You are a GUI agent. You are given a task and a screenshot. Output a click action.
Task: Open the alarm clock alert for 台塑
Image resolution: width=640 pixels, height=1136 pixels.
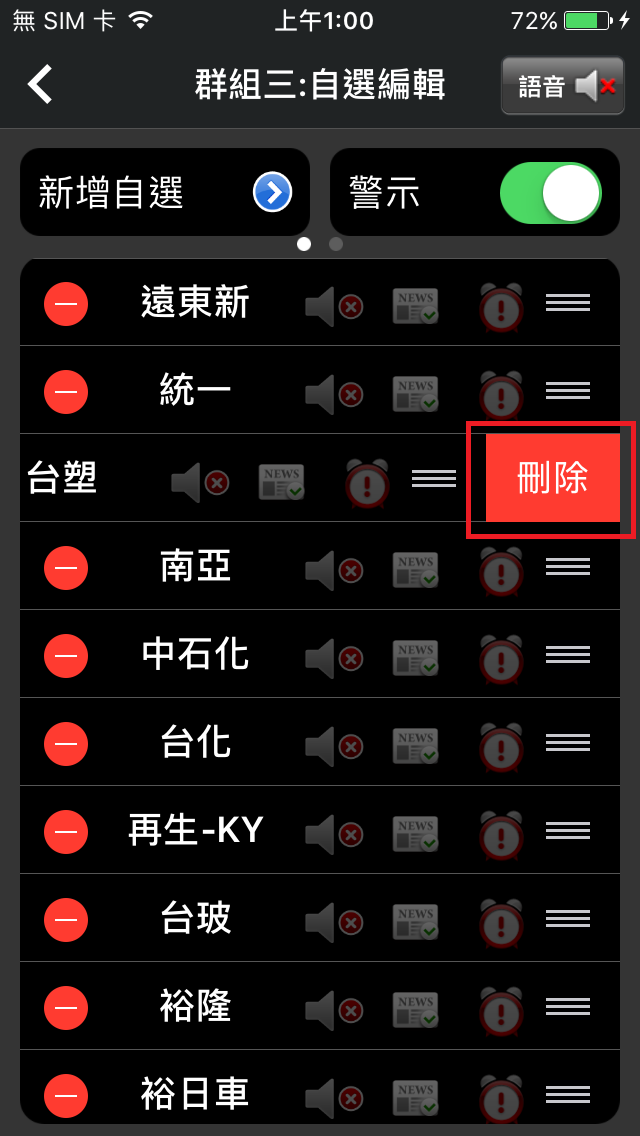point(367,482)
